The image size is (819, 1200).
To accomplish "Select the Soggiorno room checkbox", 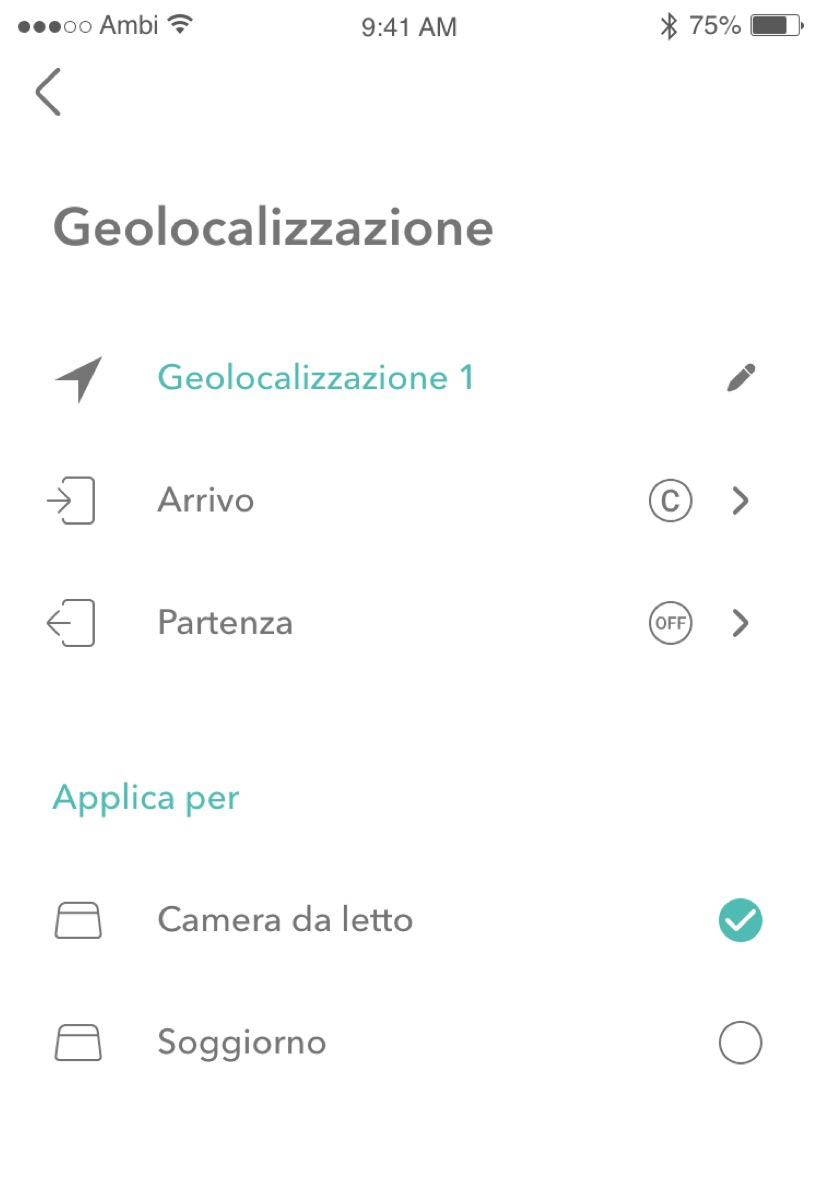I will point(740,1043).
